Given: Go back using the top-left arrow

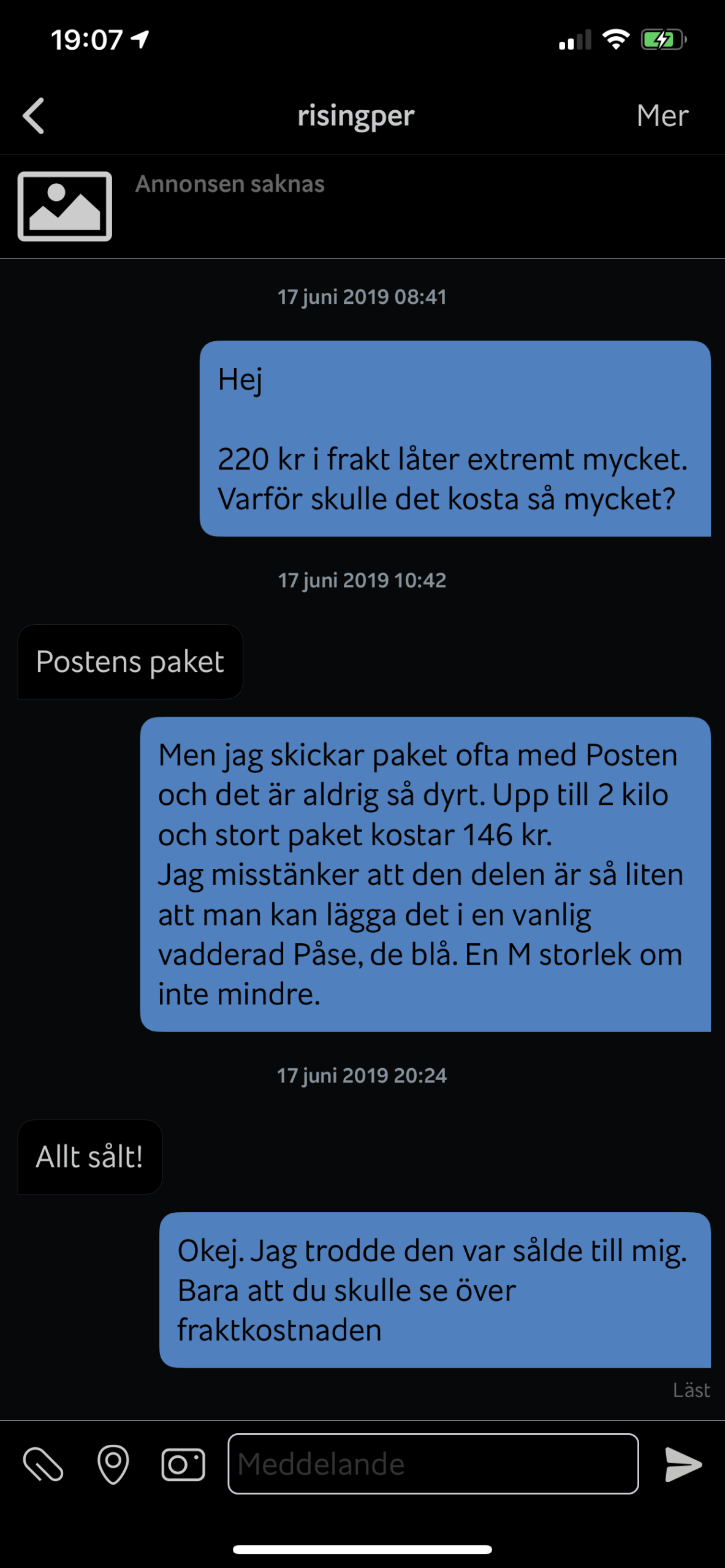Looking at the screenshot, I should (x=34, y=115).
